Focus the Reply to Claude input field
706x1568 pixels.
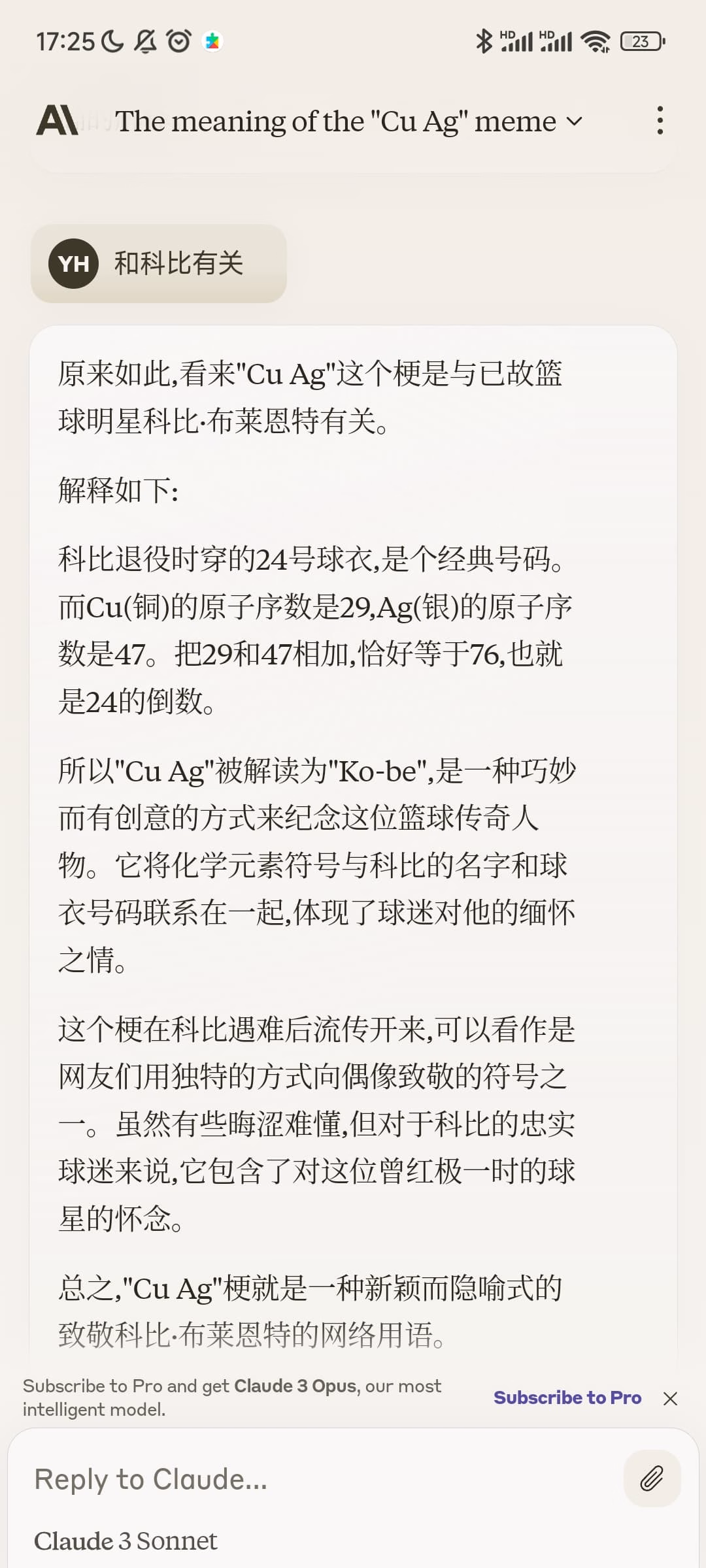[x=320, y=1478]
